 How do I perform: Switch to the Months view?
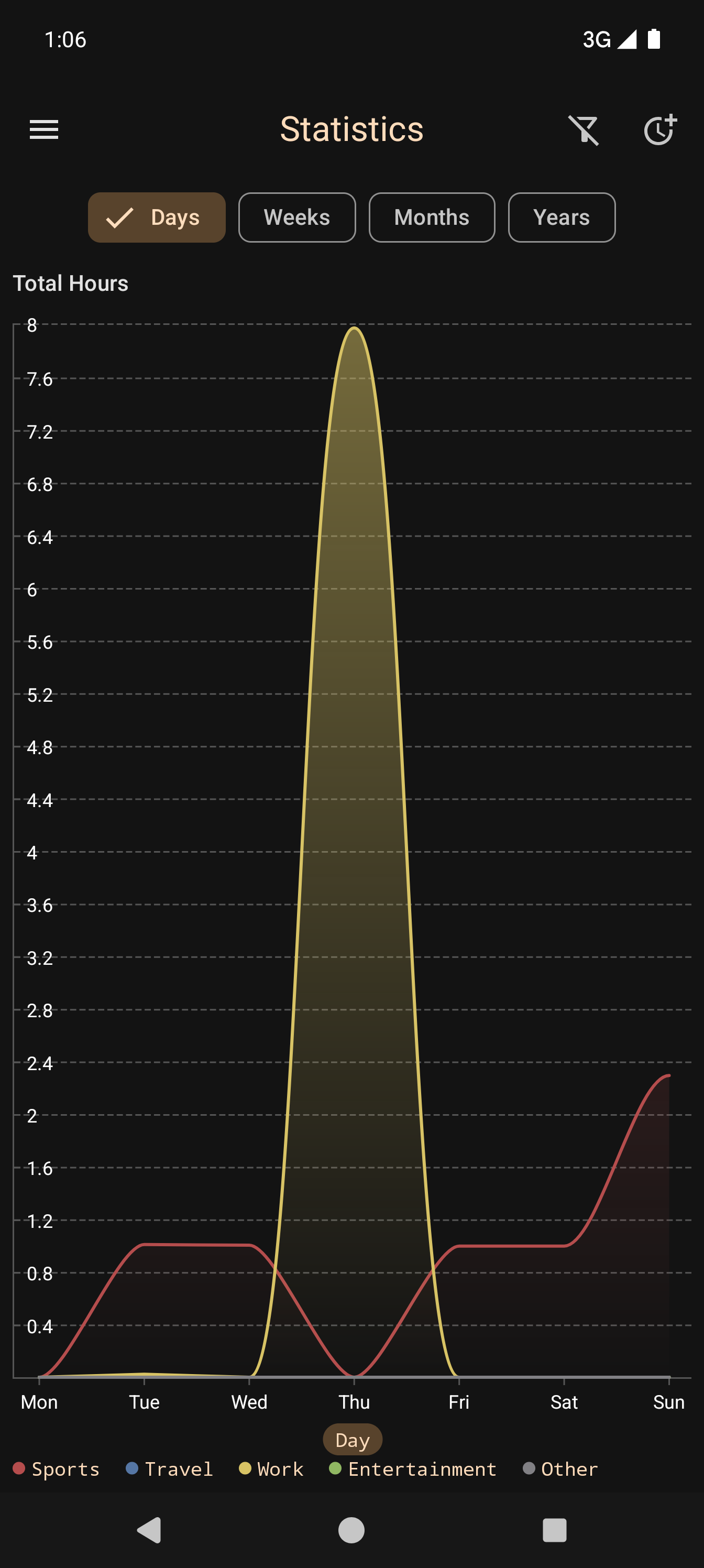point(432,217)
